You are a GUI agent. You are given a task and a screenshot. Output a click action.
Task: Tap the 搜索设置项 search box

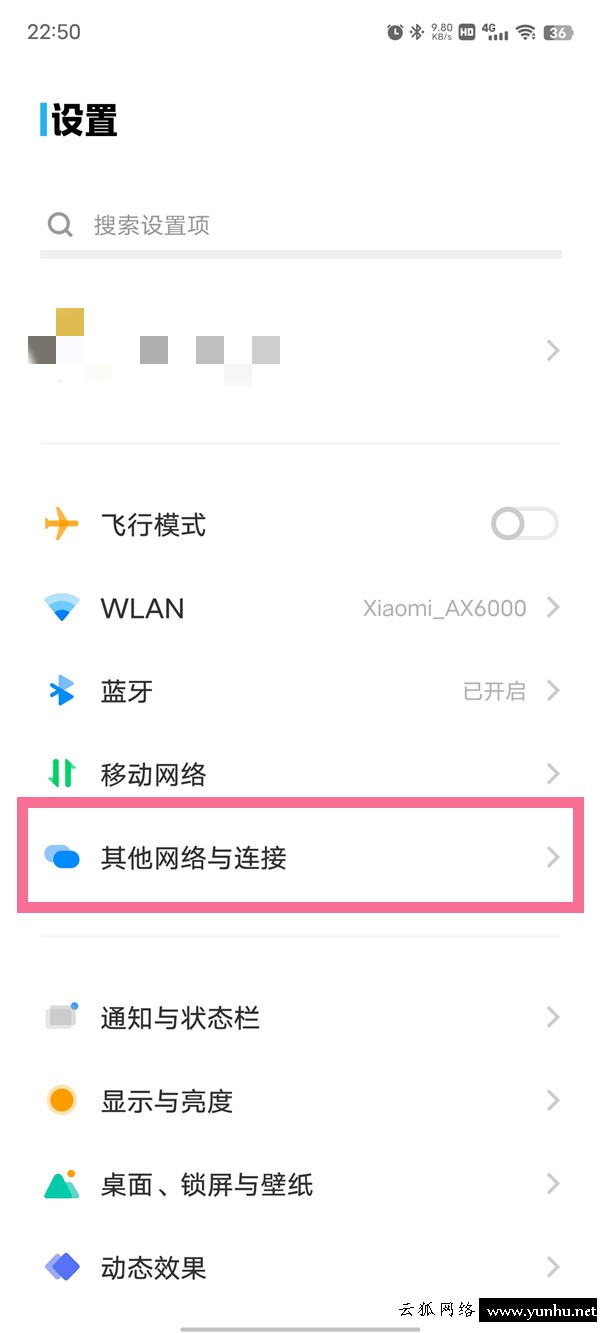tap(300, 225)
